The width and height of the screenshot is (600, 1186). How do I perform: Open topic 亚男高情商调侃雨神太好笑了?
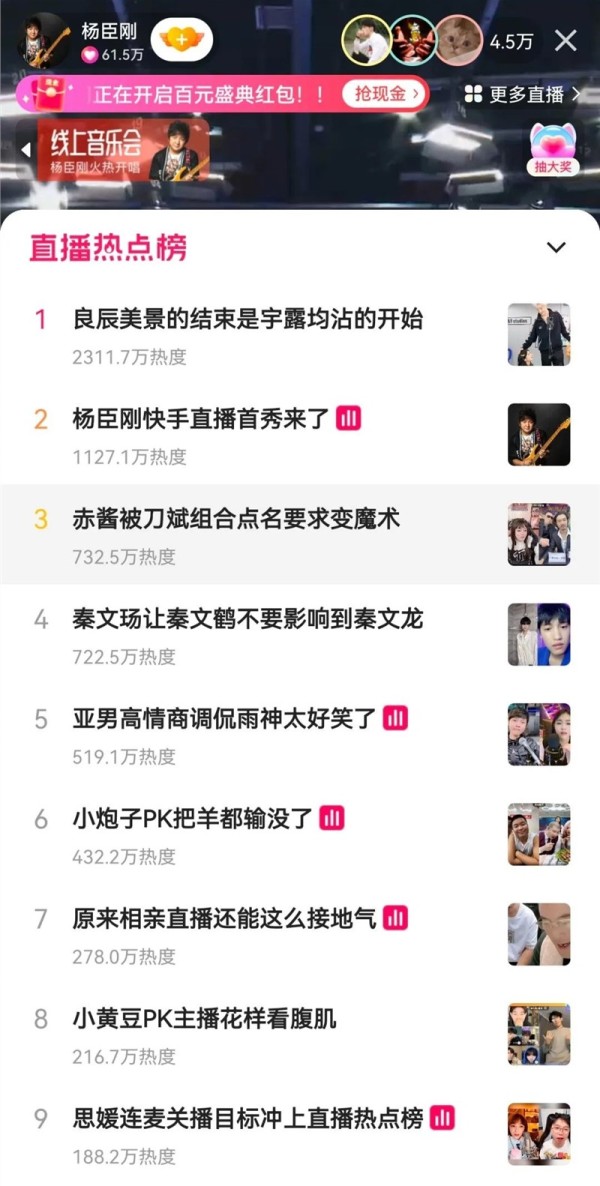coord(224,719)
